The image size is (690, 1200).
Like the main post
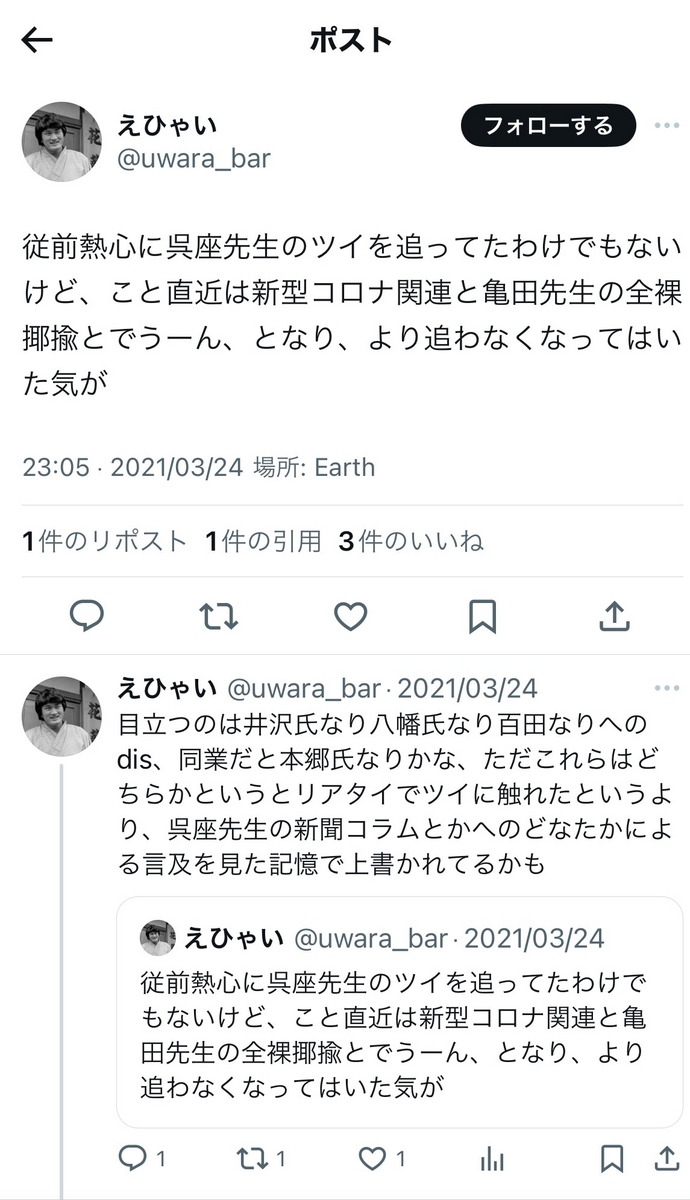[x=350, y=617]
